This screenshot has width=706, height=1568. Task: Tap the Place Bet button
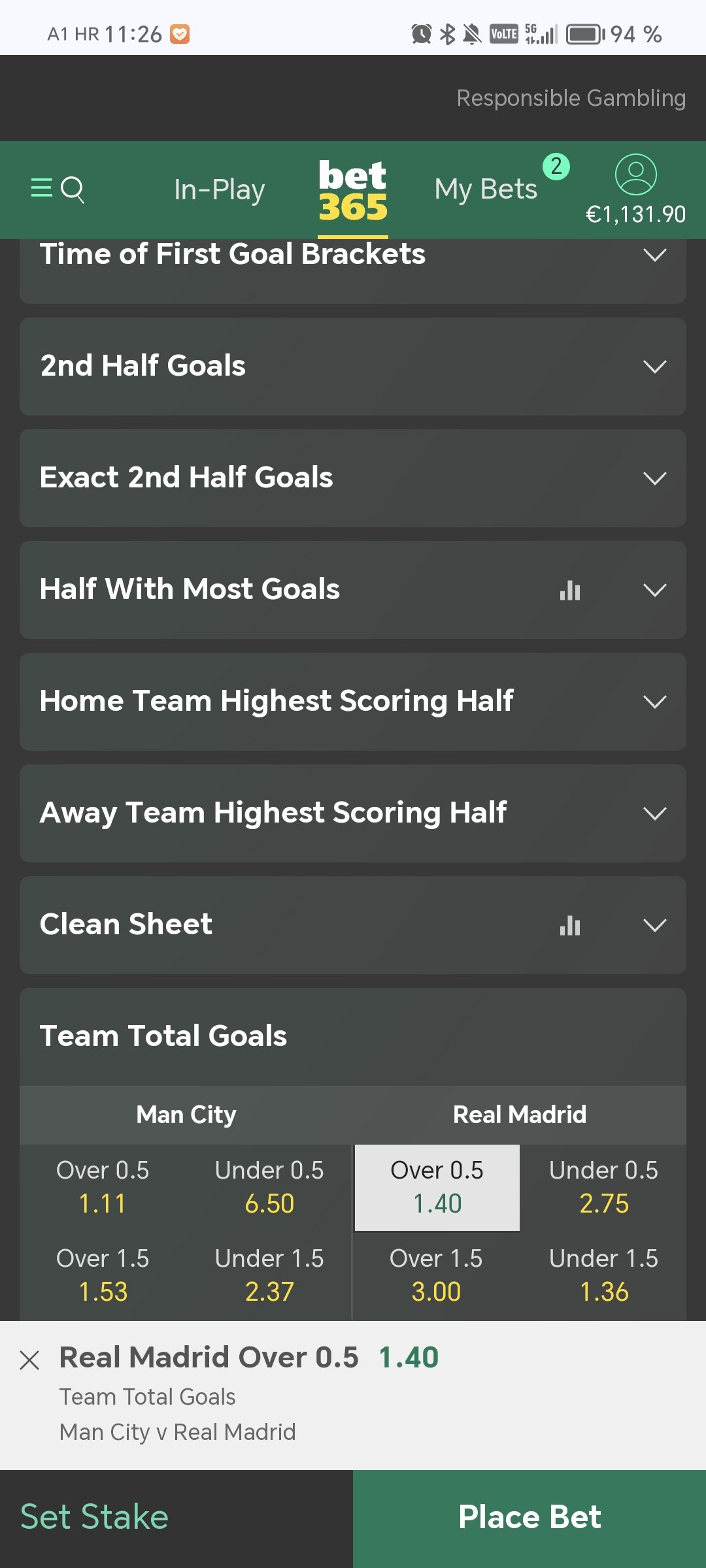[529, 1518]
